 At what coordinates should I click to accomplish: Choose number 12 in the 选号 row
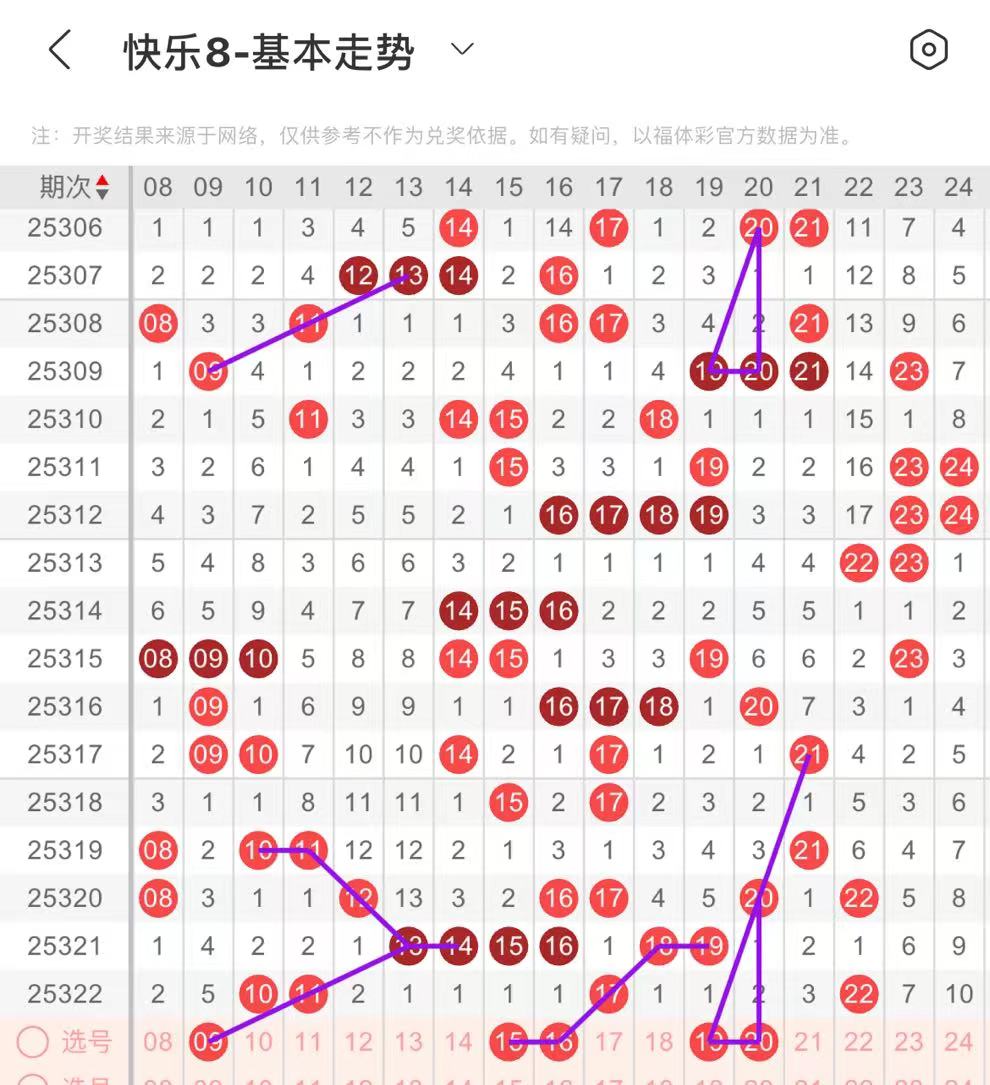click(358, 1042)
